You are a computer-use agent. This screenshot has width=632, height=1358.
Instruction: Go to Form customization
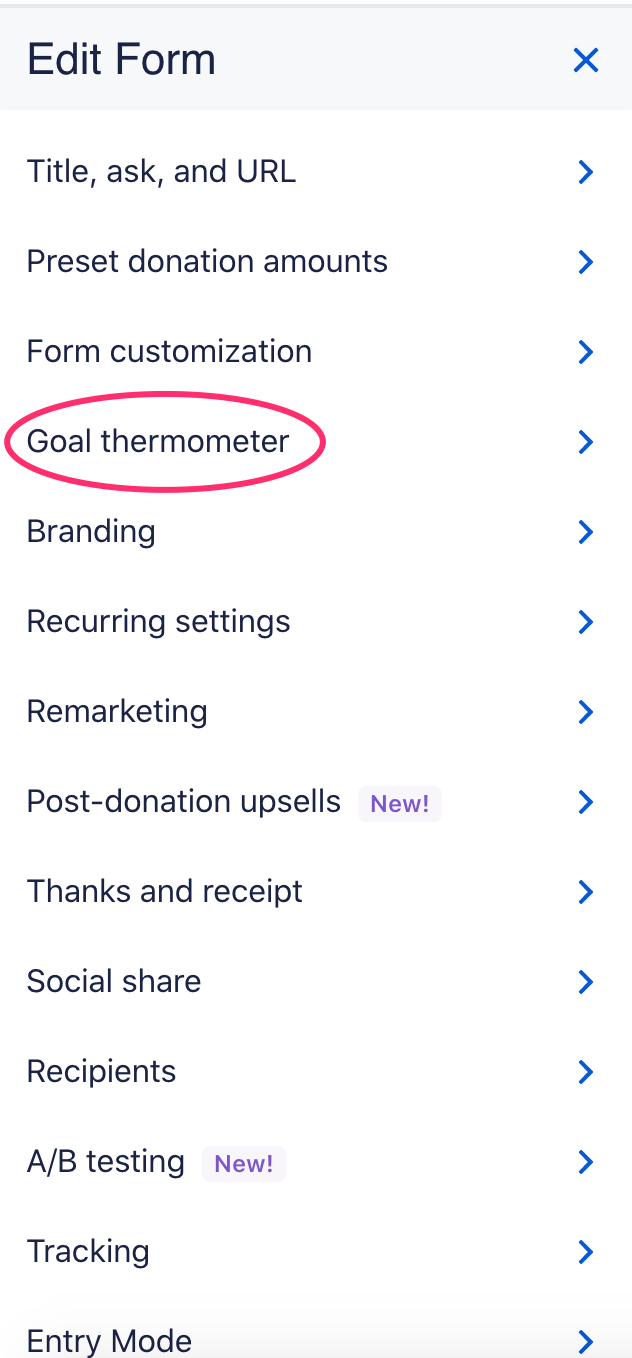(x=316, y=352)
